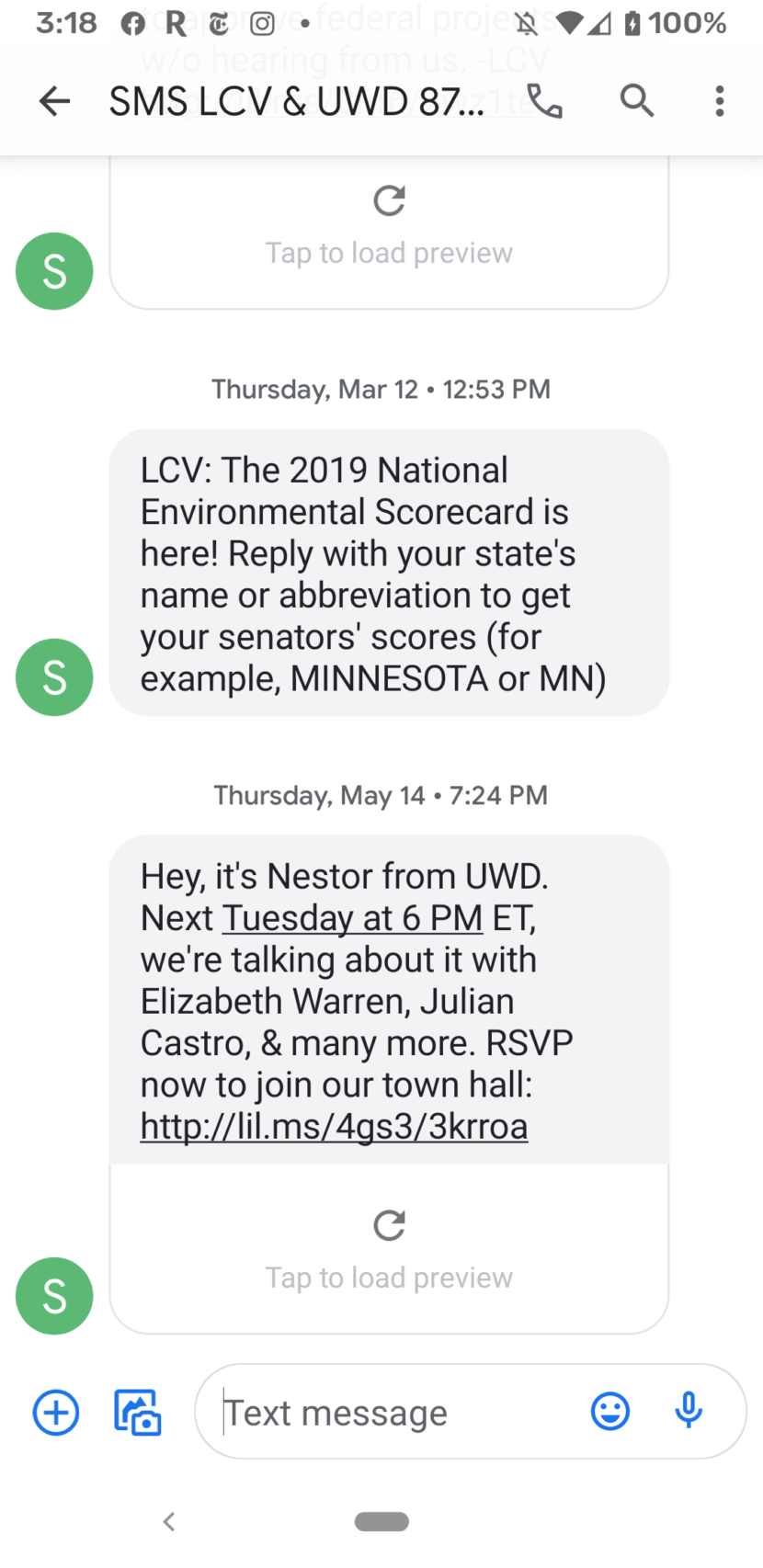
Task: Tap inside the Text message field
Action: tap(368, 1412)
